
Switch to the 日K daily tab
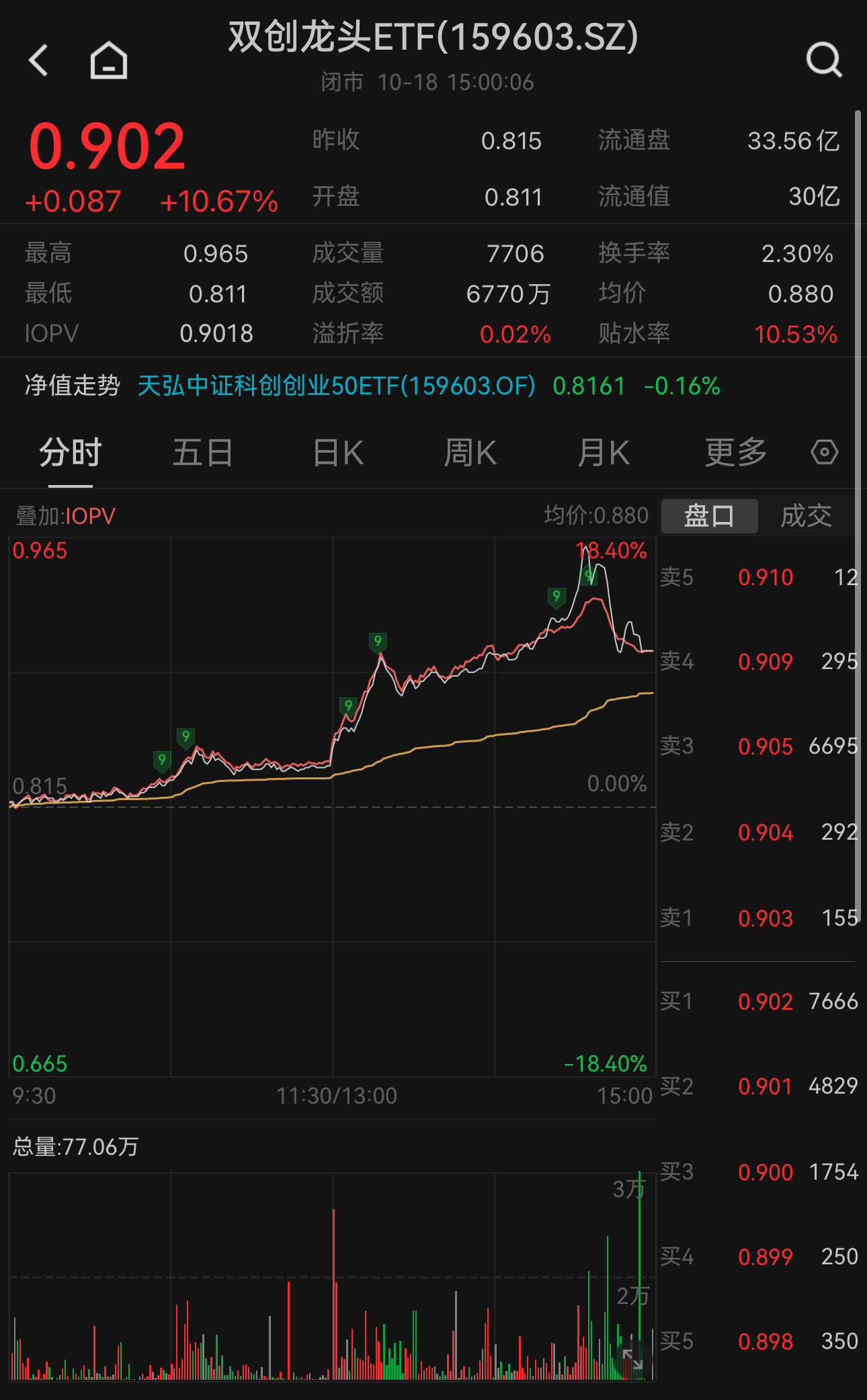click(337, 453)
